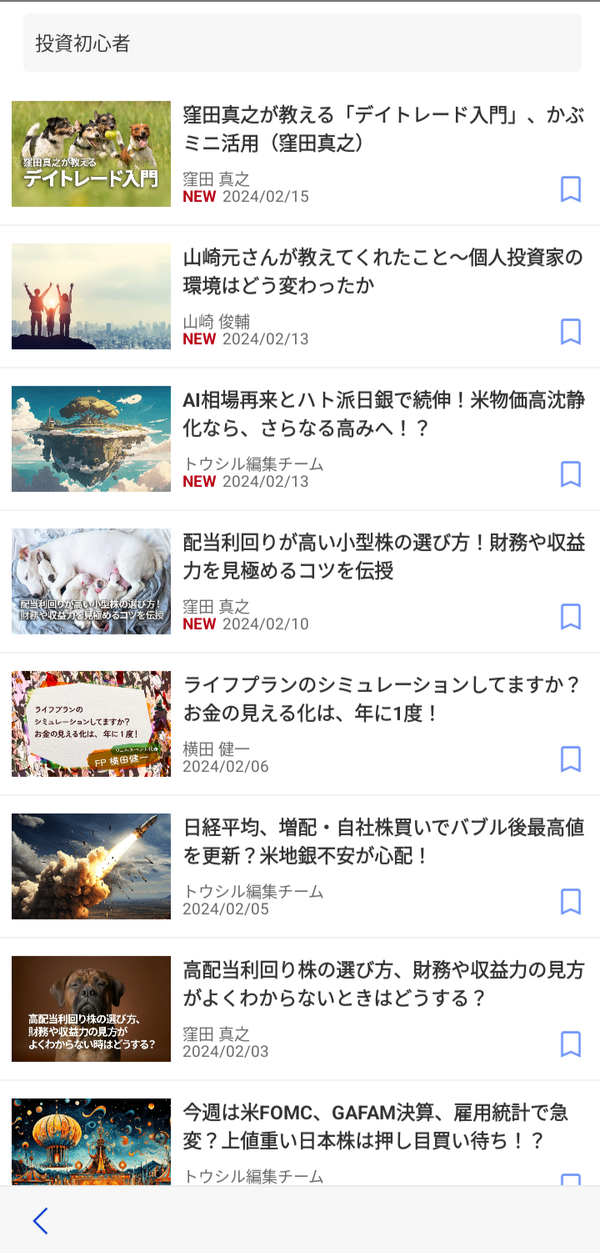600x1253 pixels.
Task: Bookmark the 小型株の選び方 article
Action: (571, 616)
